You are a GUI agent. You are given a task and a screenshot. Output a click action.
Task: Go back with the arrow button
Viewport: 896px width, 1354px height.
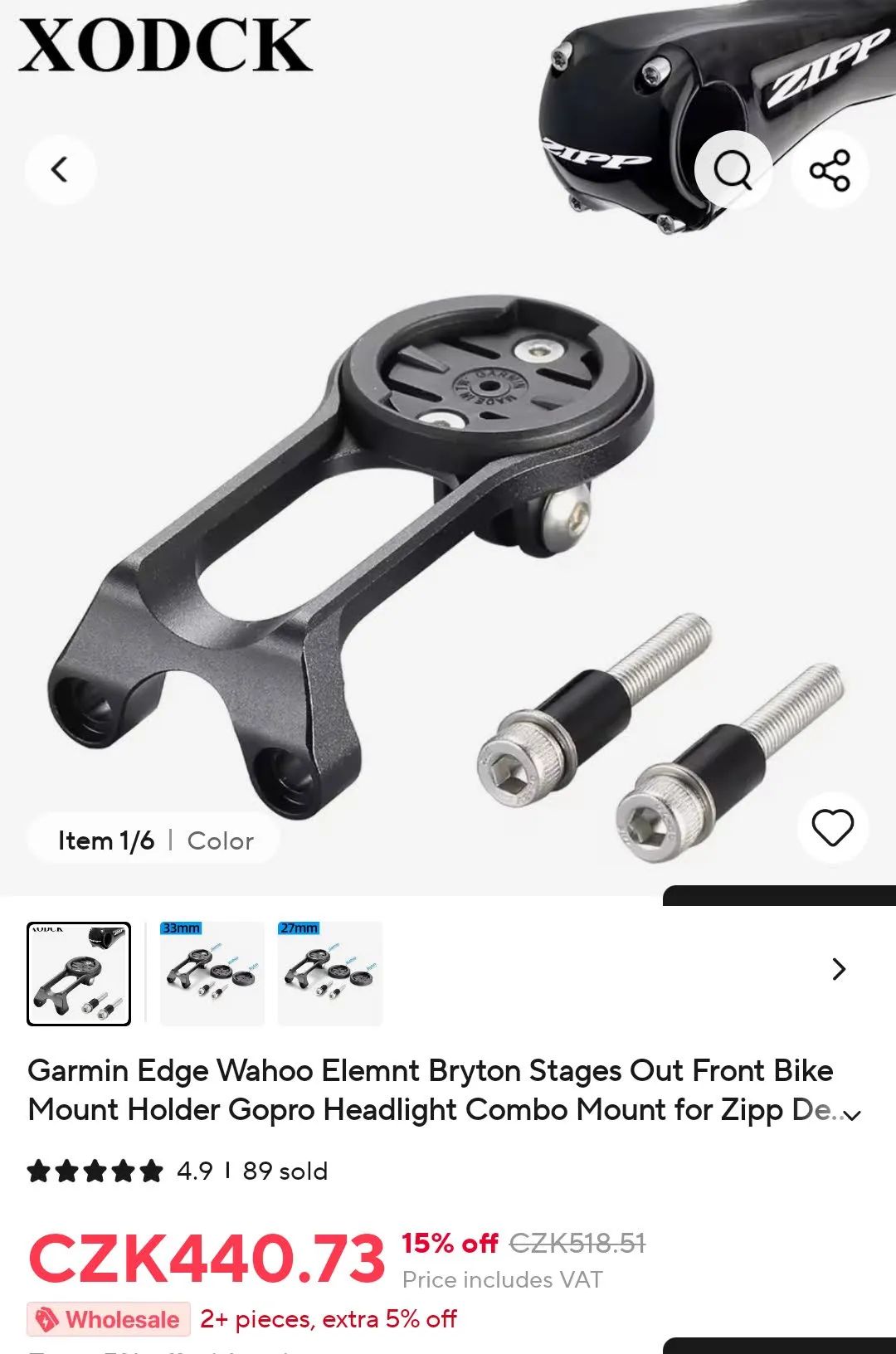(x=60, y=170)
